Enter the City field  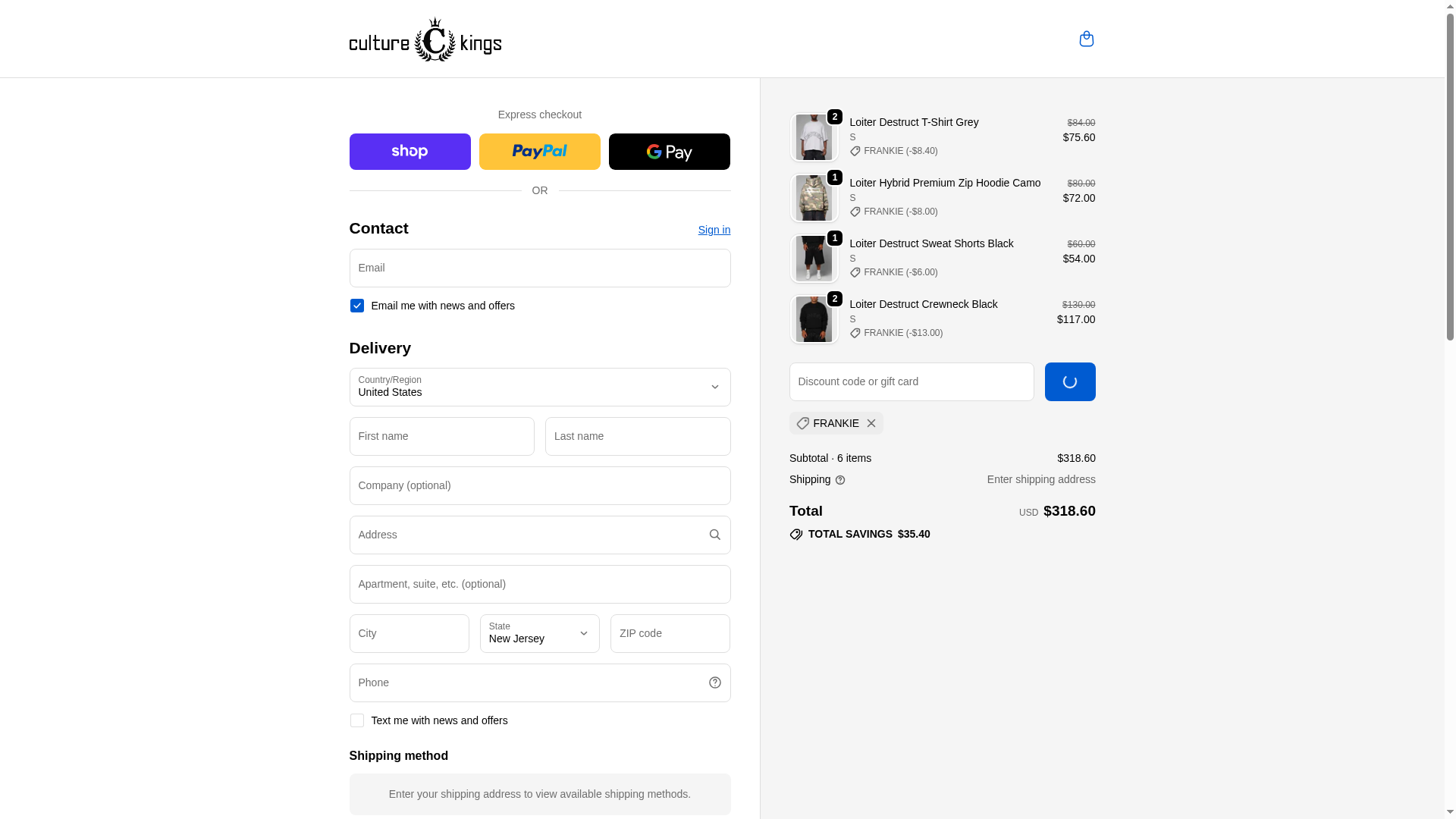[x=409, y=633]
